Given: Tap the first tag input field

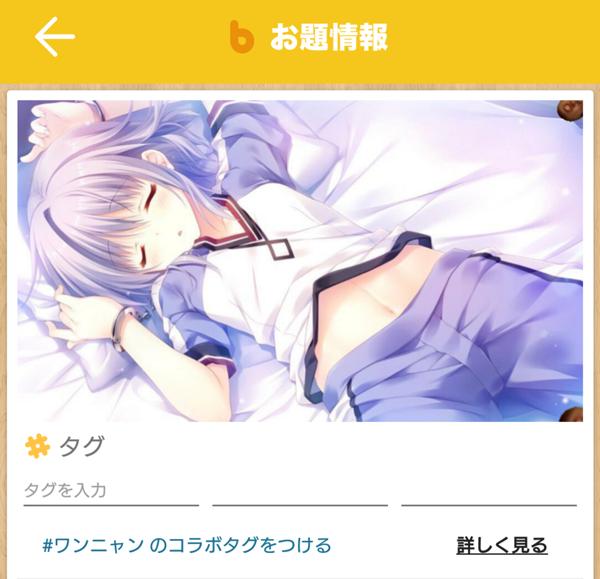Looking at the screenshot, I should click(x=111, y=491).
